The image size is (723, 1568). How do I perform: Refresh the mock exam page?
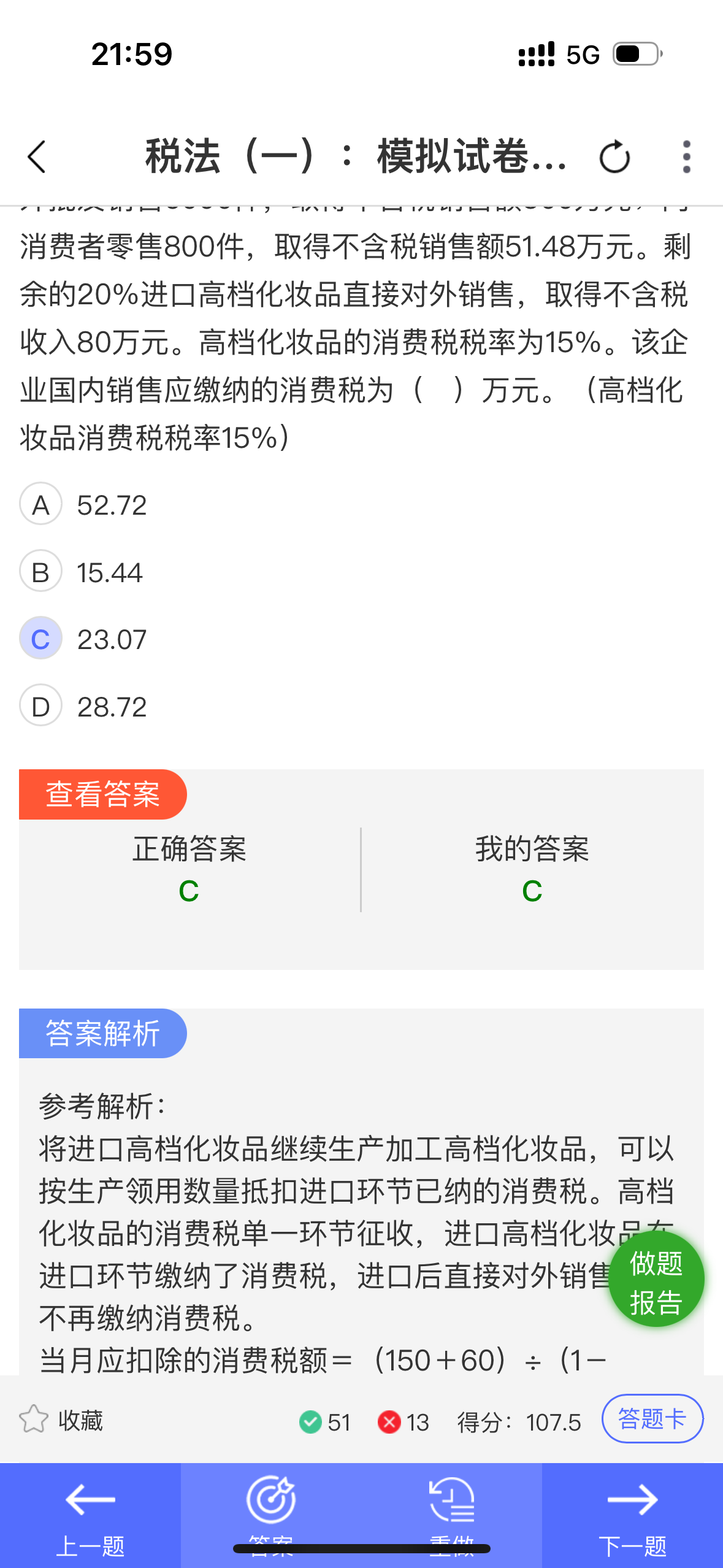point(614,157)
